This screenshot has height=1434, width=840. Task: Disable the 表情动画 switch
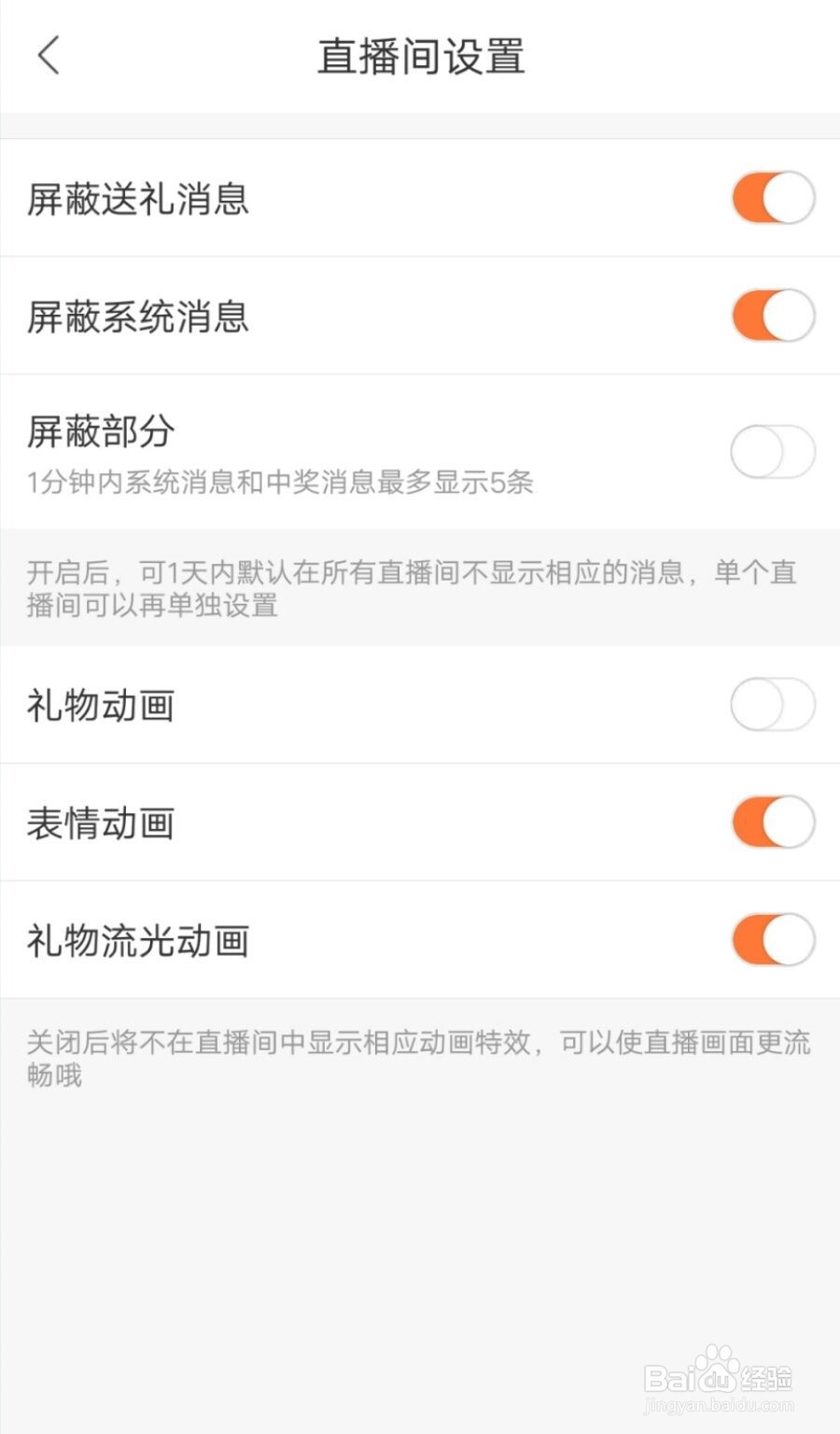772,823
